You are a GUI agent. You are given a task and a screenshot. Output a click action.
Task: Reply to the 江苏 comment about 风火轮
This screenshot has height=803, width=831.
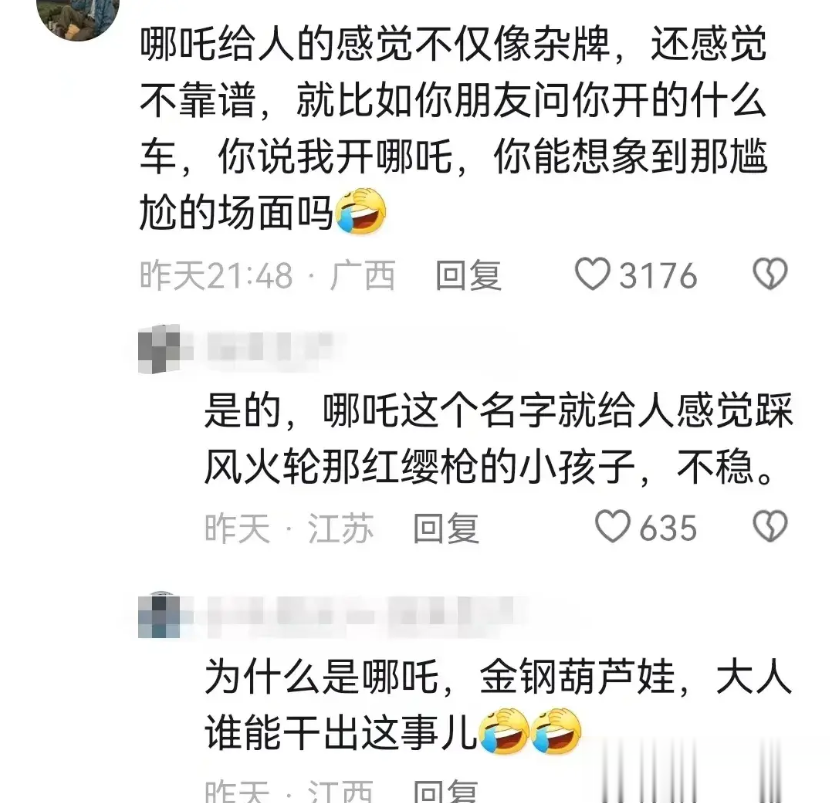tap(446, 528)
